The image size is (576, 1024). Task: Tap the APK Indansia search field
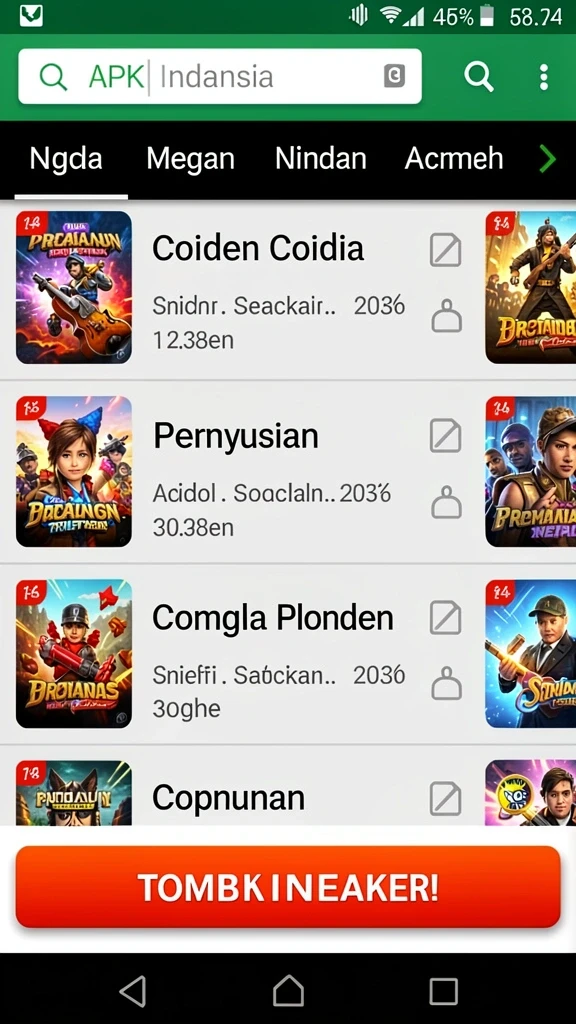coord(220,76)
